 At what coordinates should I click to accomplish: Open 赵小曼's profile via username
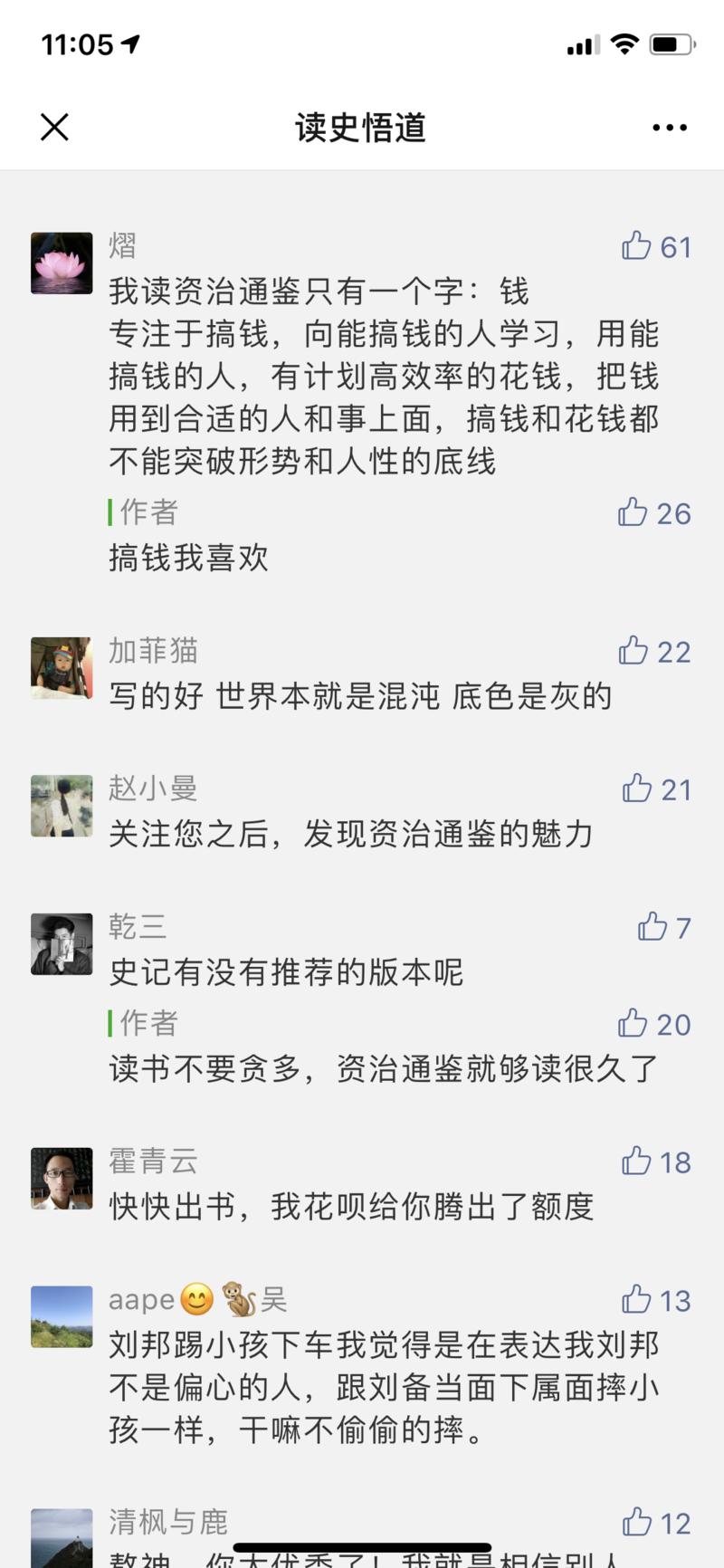point(152,789)
